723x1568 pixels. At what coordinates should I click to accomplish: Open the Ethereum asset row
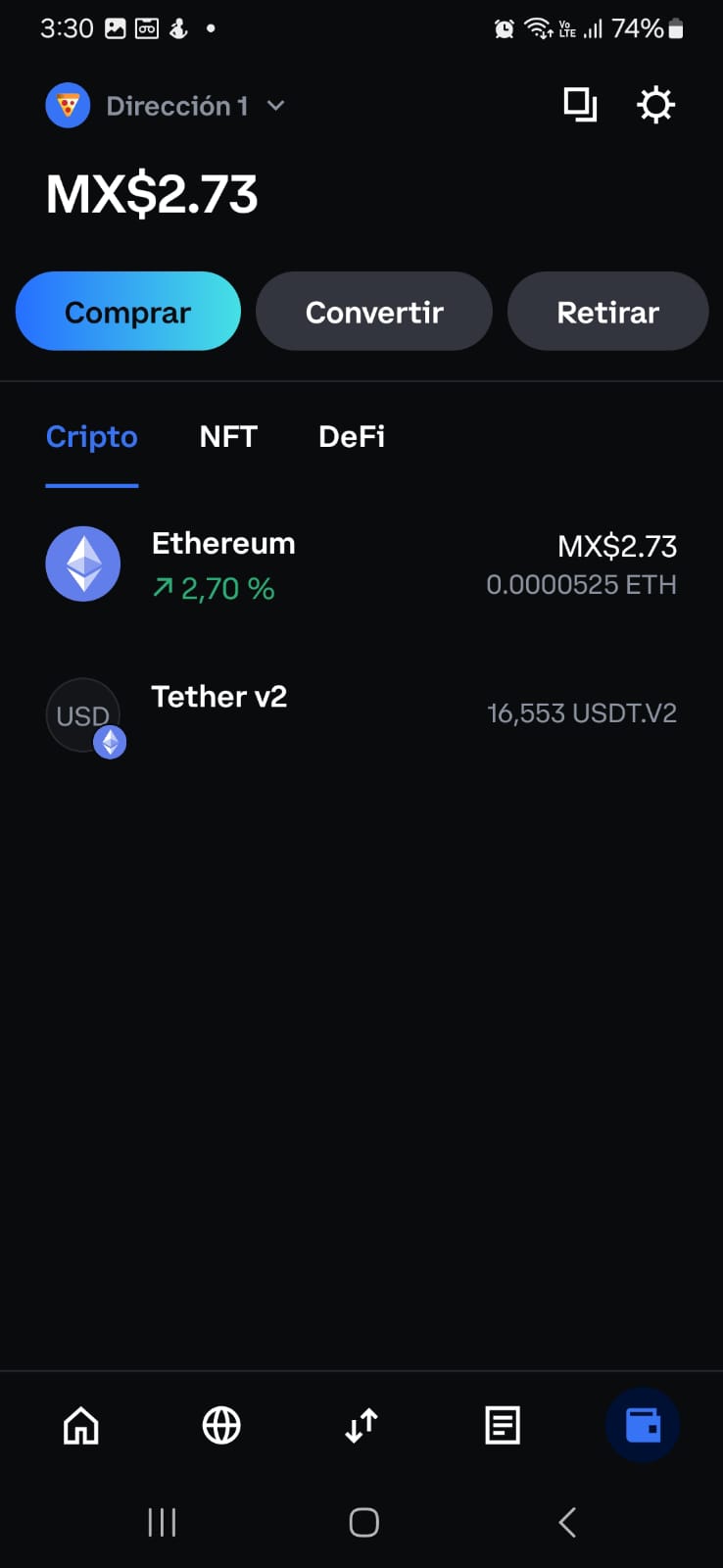[361, 564]
